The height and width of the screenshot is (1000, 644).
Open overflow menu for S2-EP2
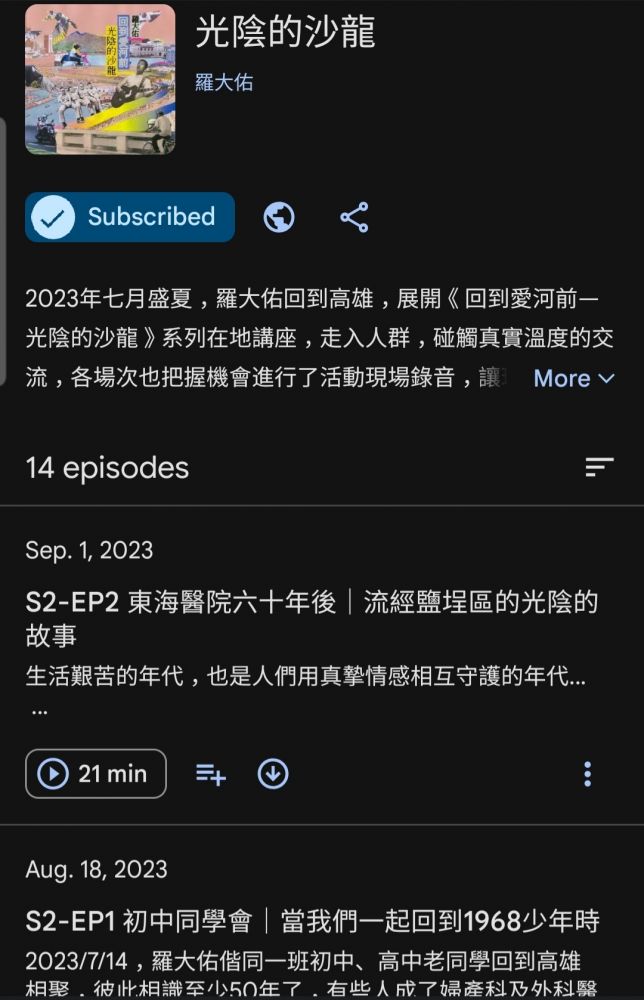click(x=587, y=773)
